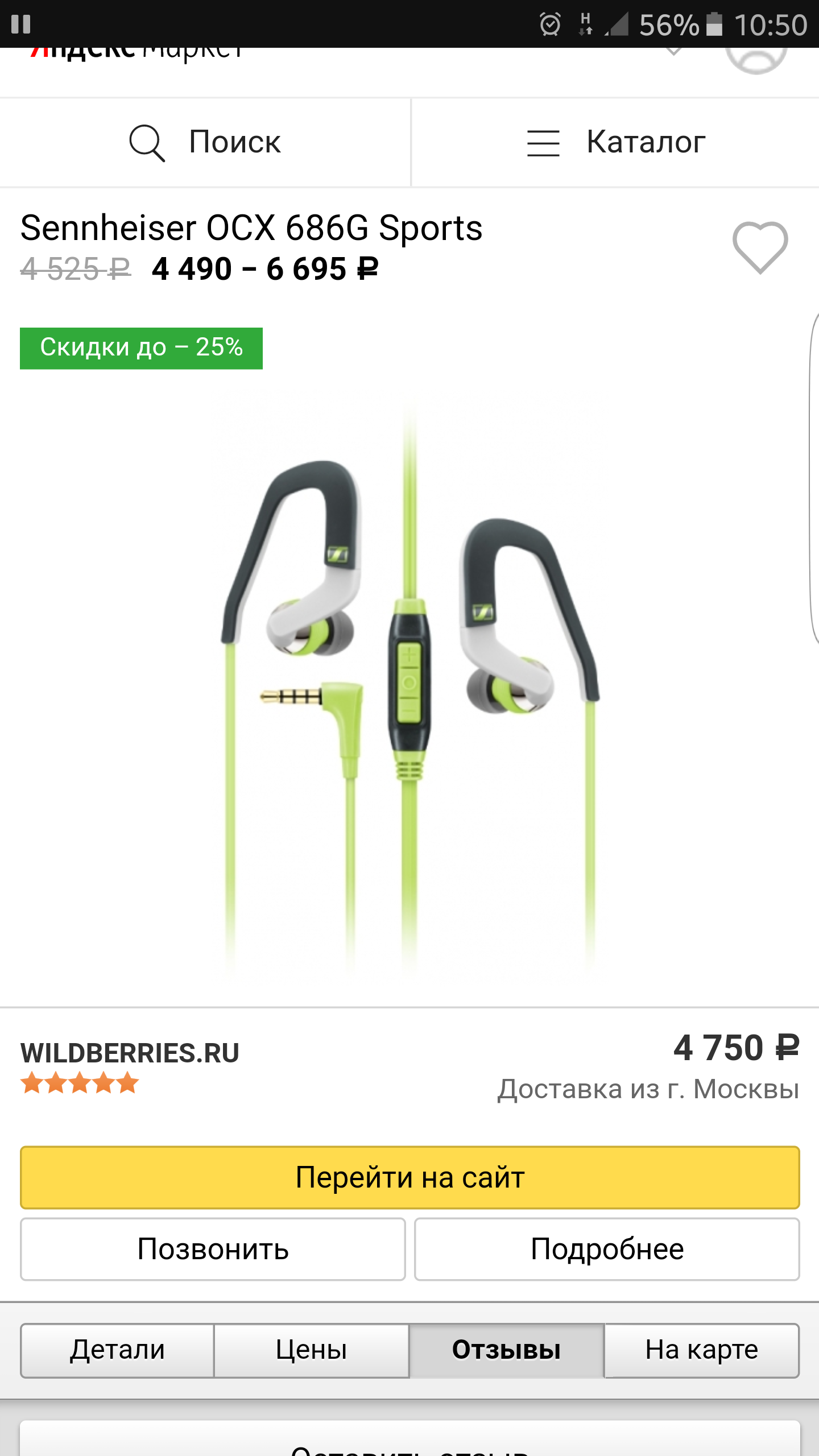The height and width of the screenshot is (1456, 819).
Task: Switch to the На карте tab
Action: (x=701, y=1350)
